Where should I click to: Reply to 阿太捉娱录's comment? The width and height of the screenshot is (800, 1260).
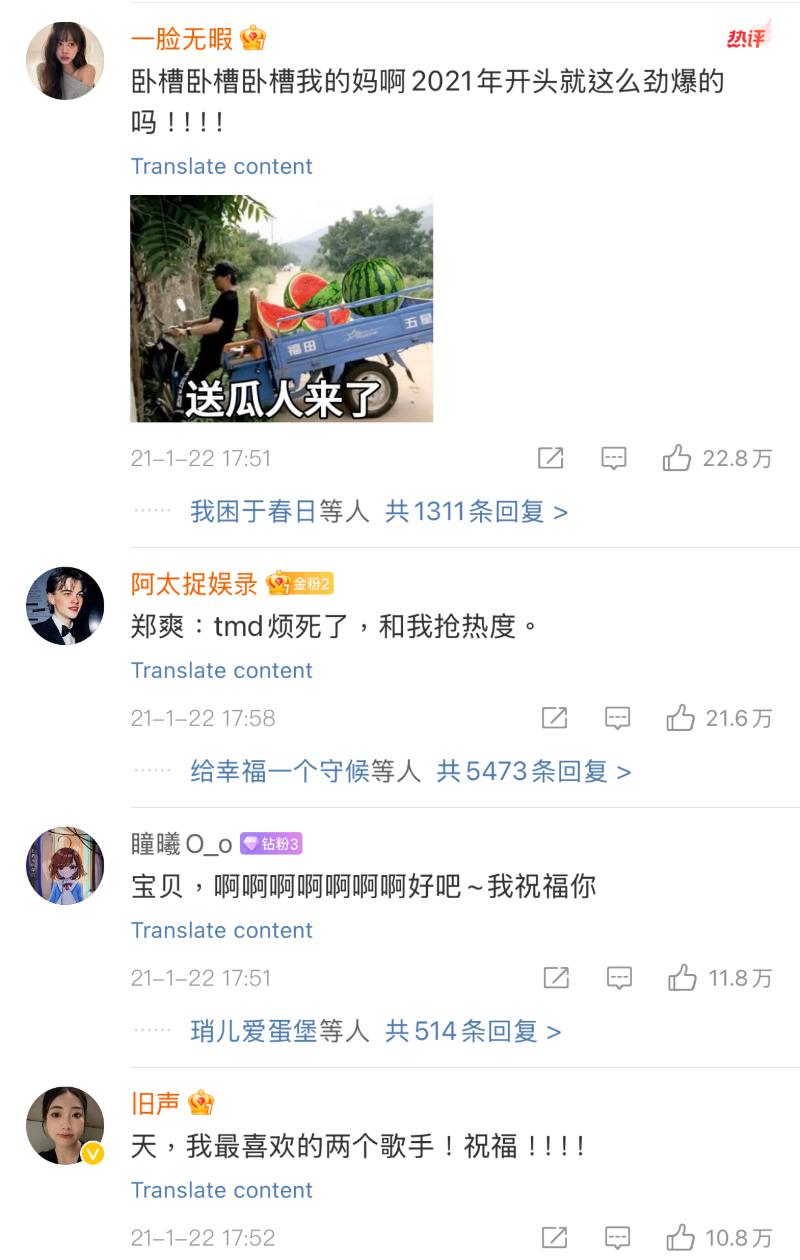pos(618,718)
